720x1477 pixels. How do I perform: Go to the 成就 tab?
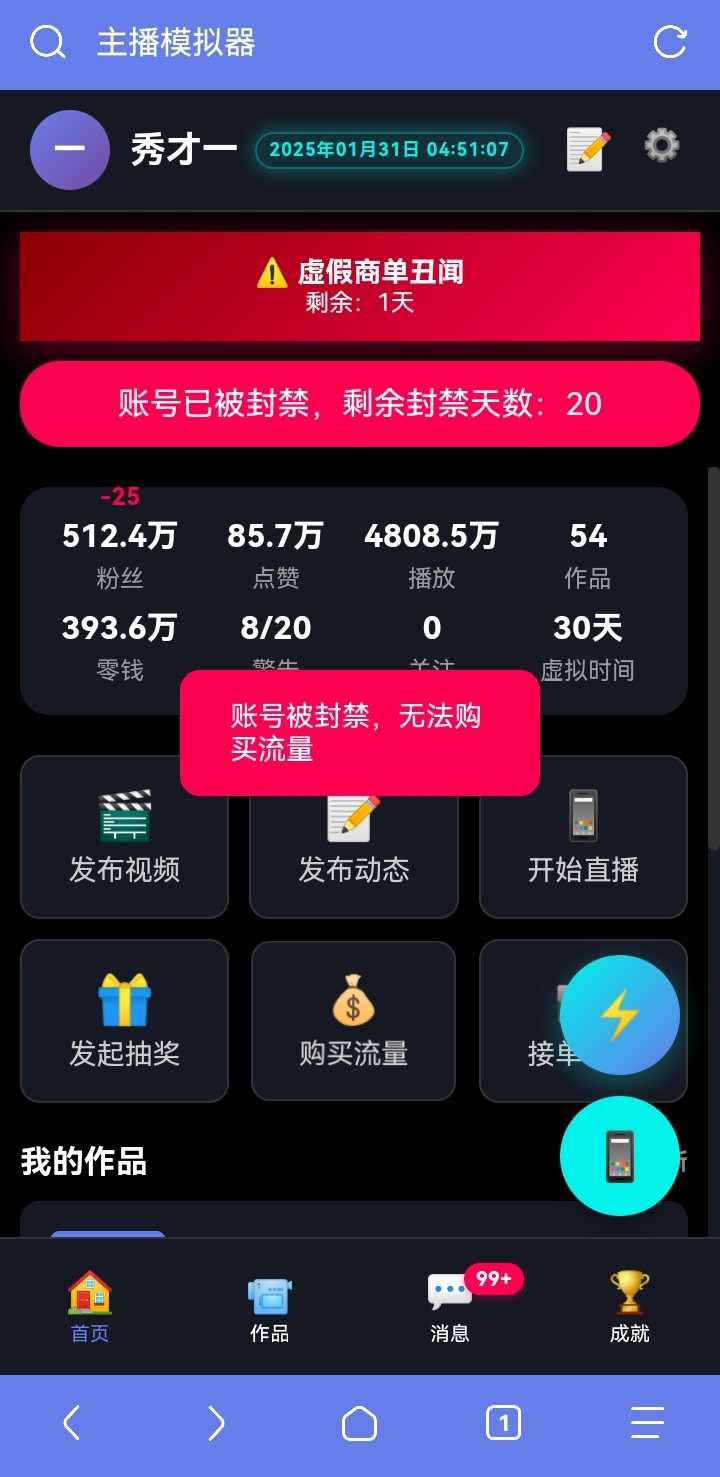click(x=629, y=1306)
